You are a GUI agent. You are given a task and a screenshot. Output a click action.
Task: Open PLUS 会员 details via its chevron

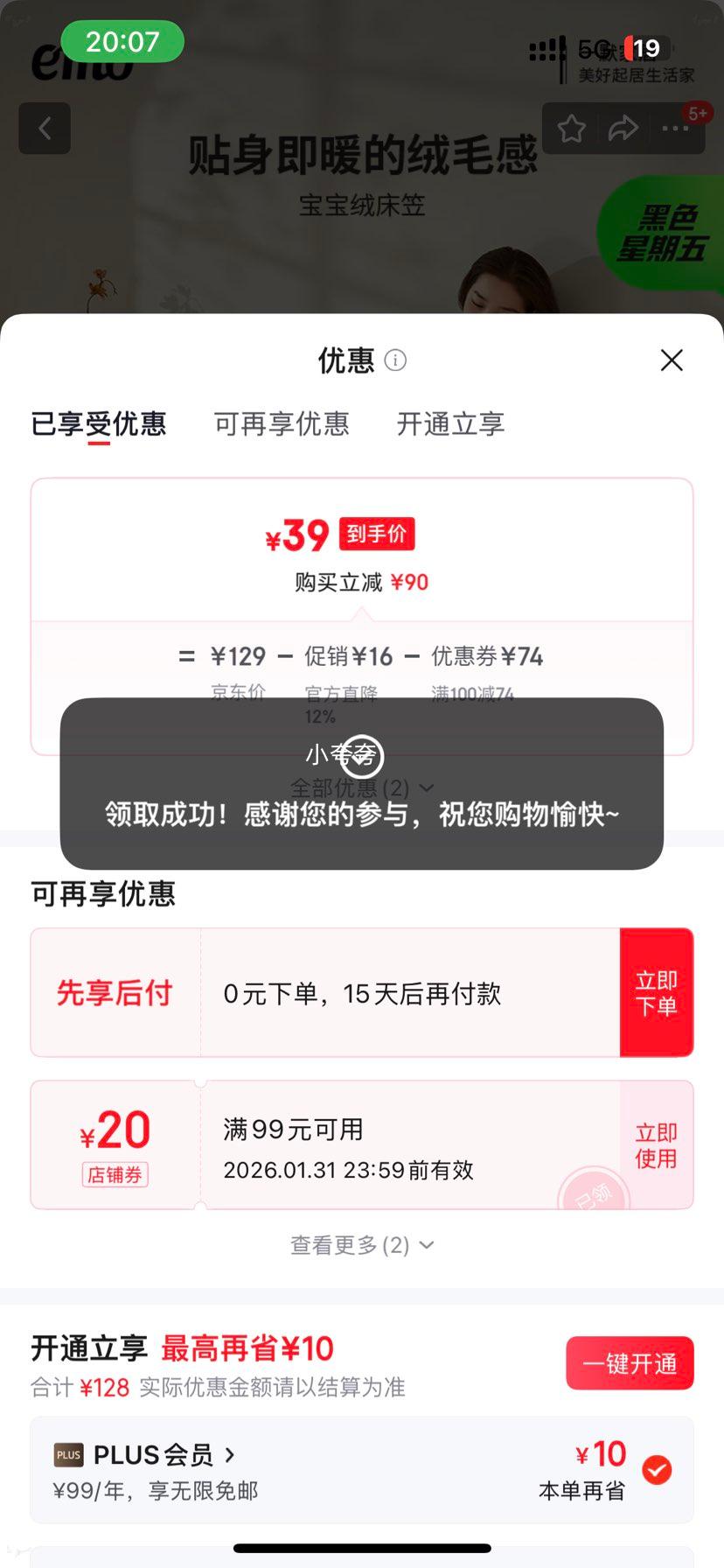(x=231, y=1448)
